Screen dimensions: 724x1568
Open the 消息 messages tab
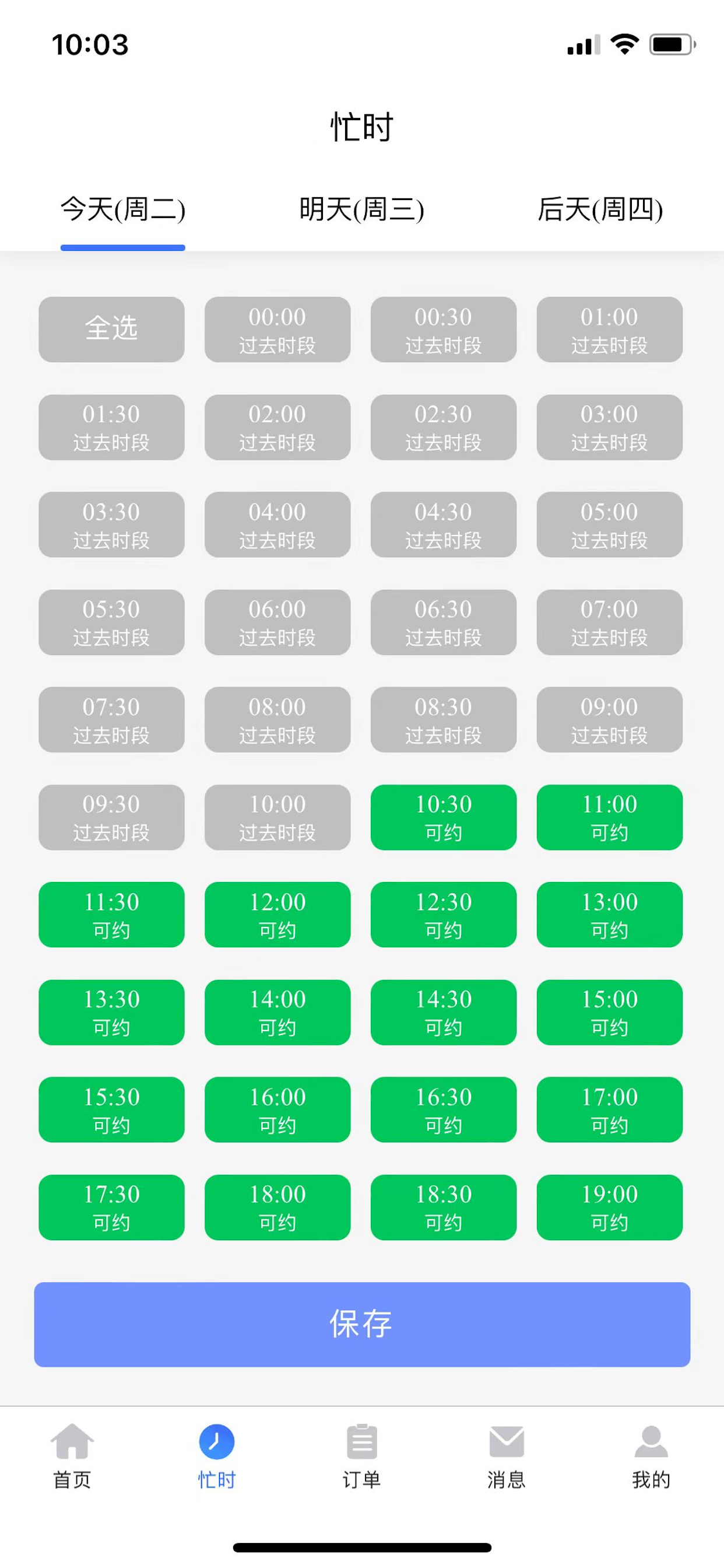[x=506, y=1456]
